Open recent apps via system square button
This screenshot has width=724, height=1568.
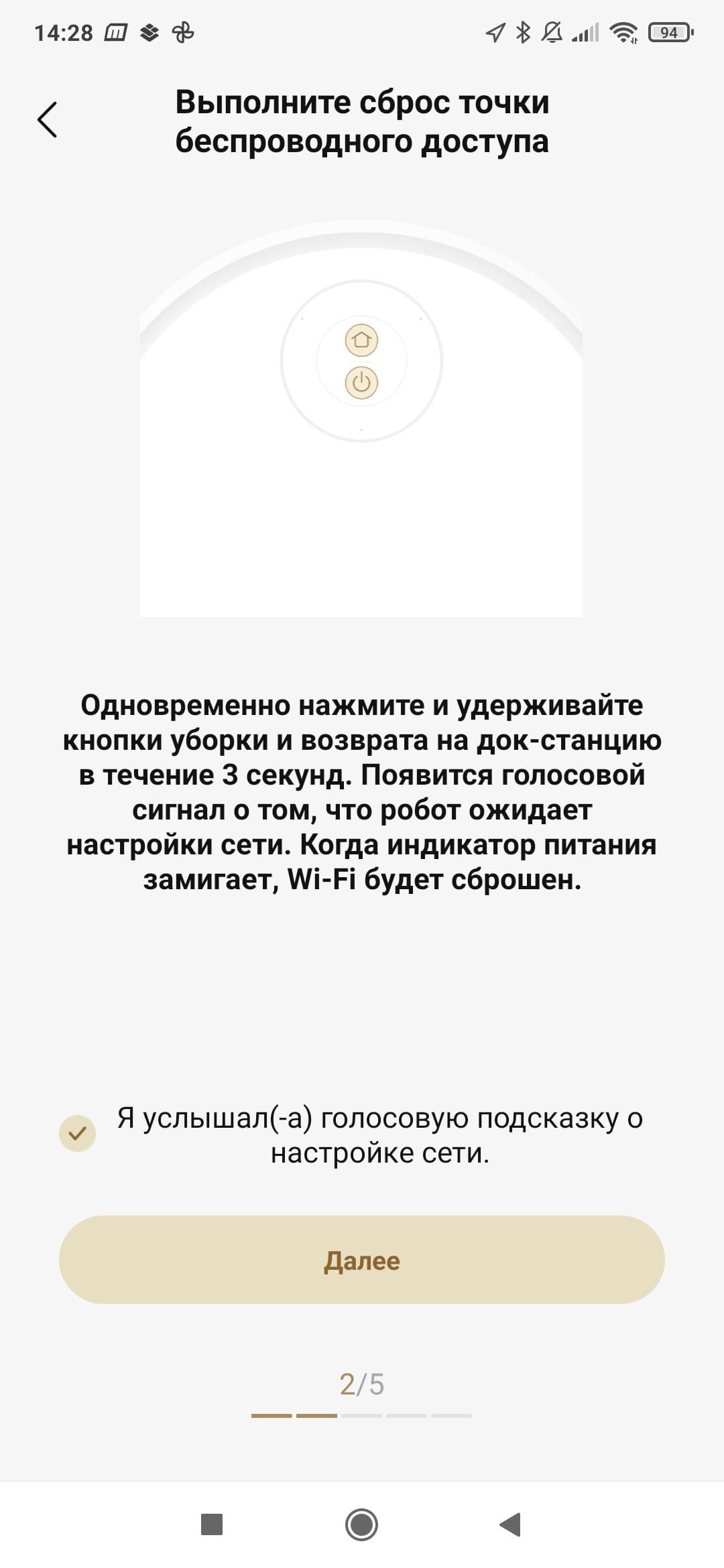click(x=212, y=1524)
